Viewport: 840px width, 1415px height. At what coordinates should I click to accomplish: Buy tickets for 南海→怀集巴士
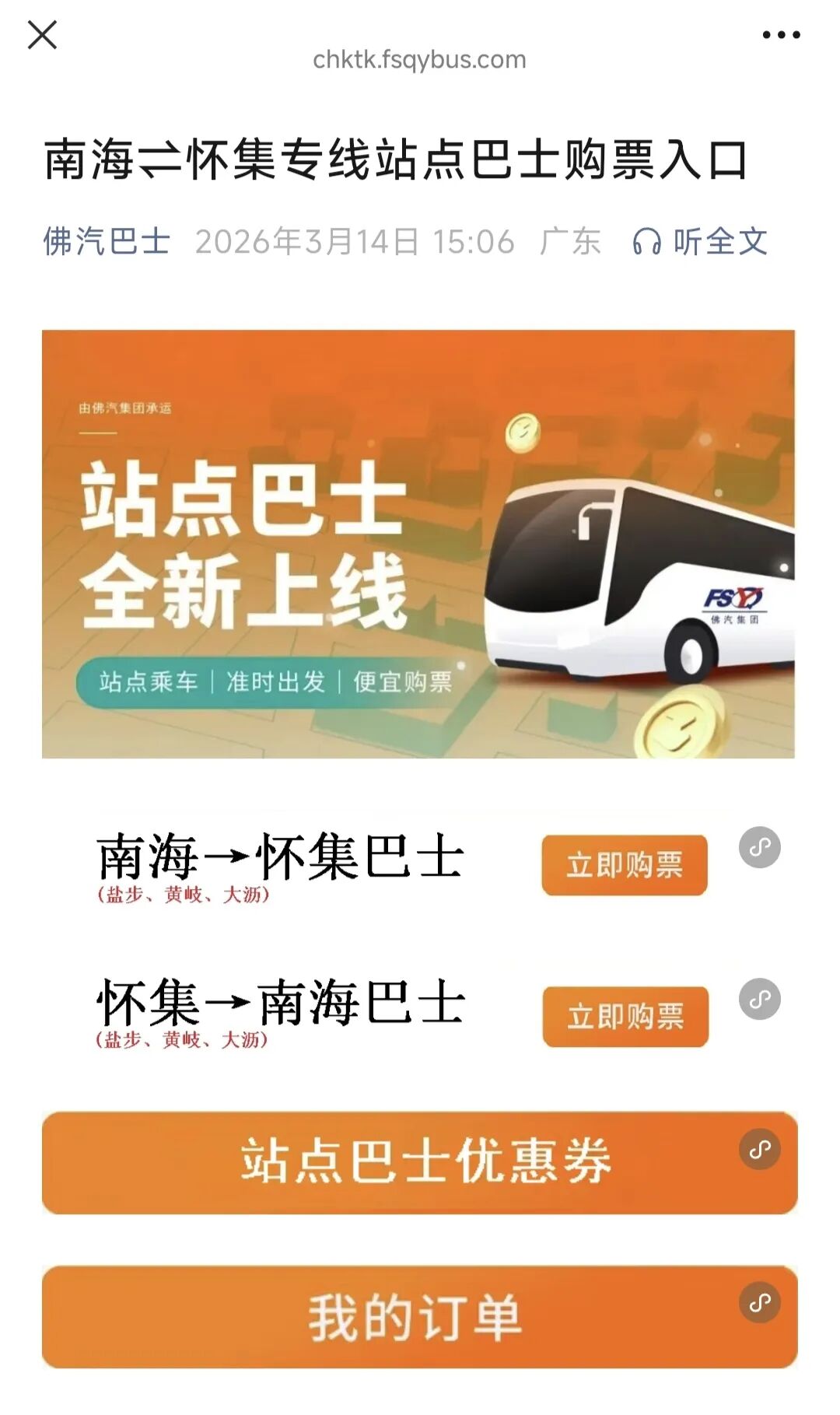click(625, 865)
